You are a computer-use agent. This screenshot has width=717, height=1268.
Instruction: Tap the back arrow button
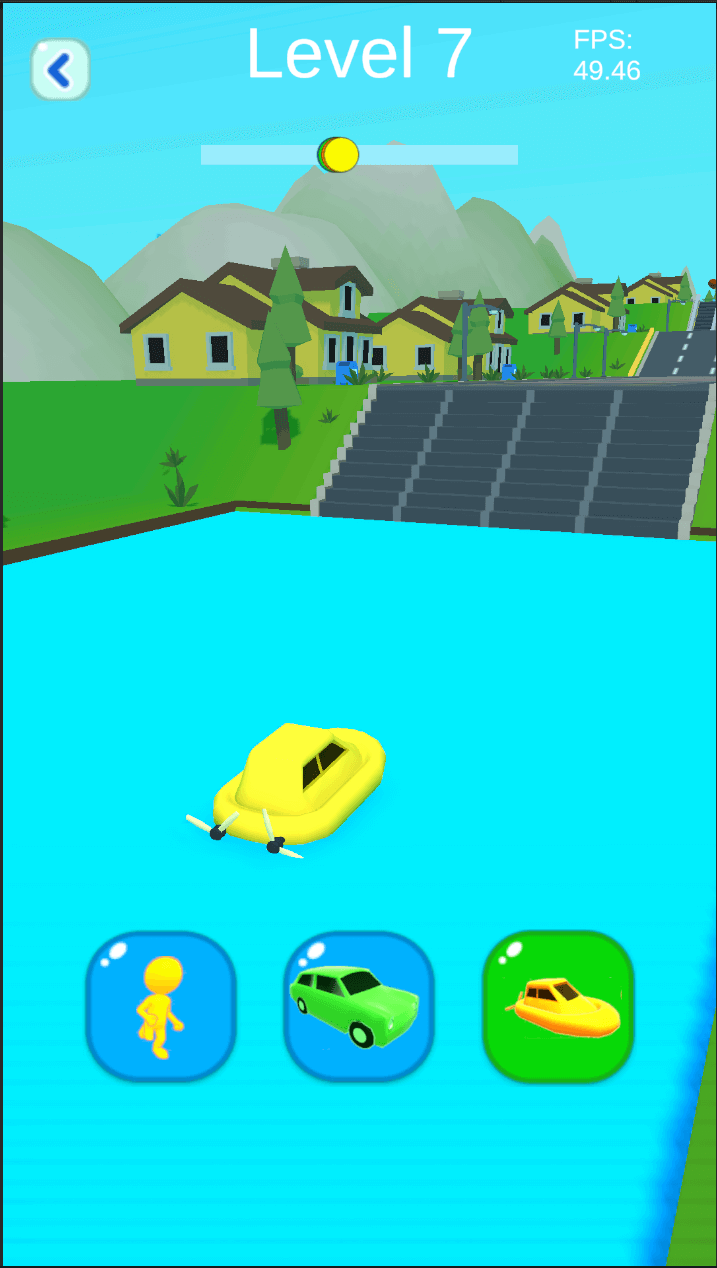pos(61,70)
